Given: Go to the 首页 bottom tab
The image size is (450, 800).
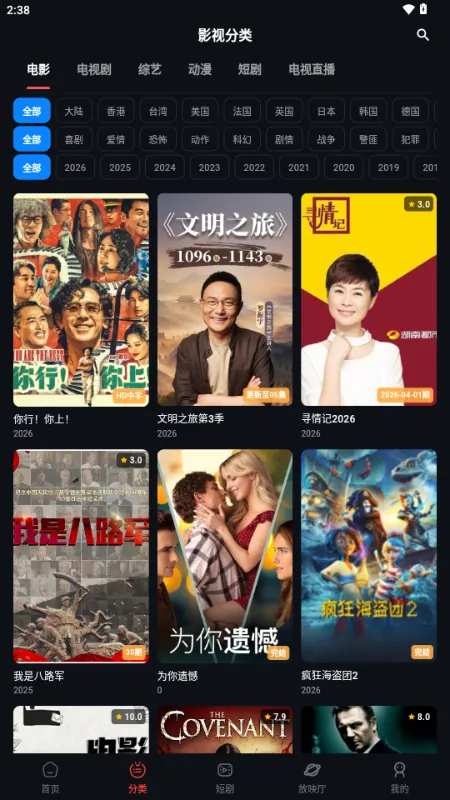Looking at the screenshot, I should point(50,777).
